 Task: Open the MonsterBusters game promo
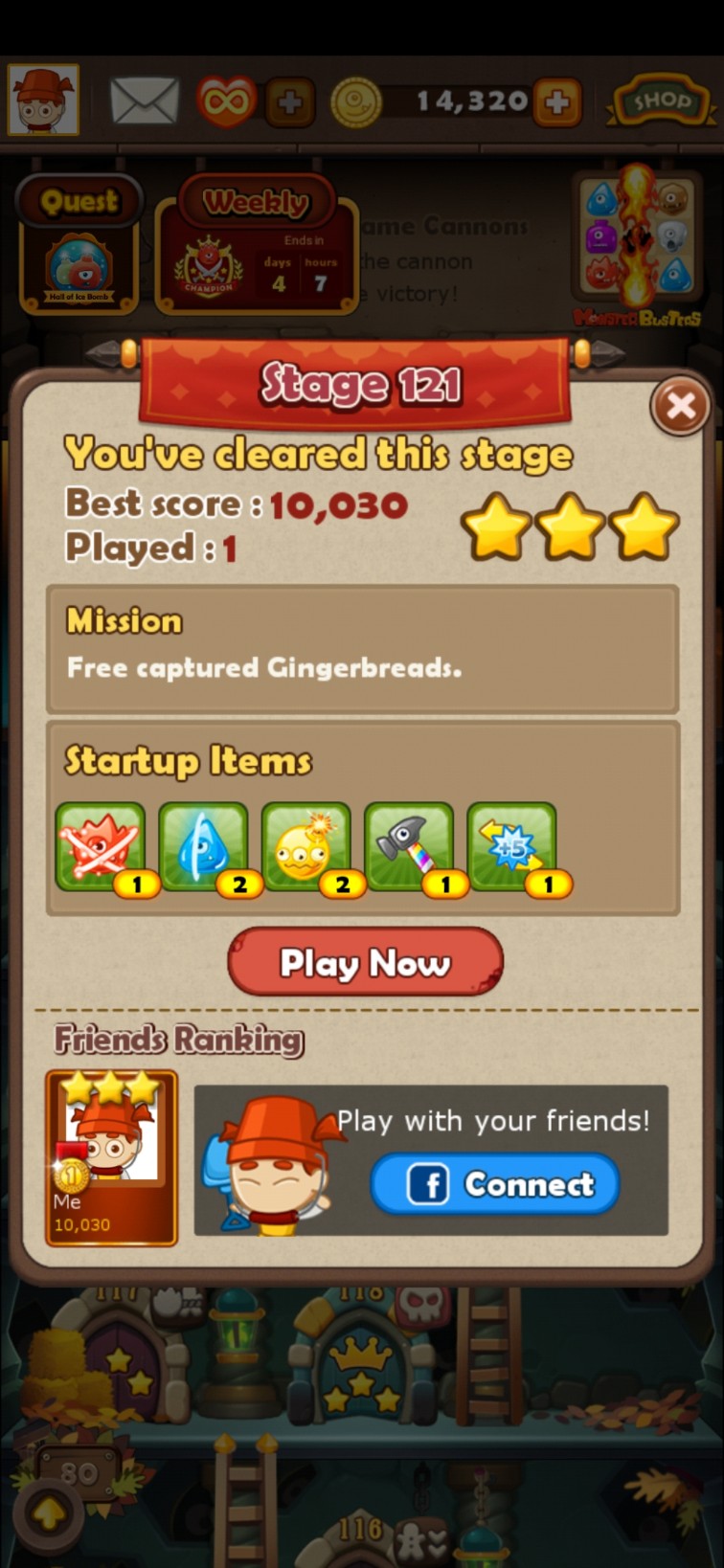(637, 245)
